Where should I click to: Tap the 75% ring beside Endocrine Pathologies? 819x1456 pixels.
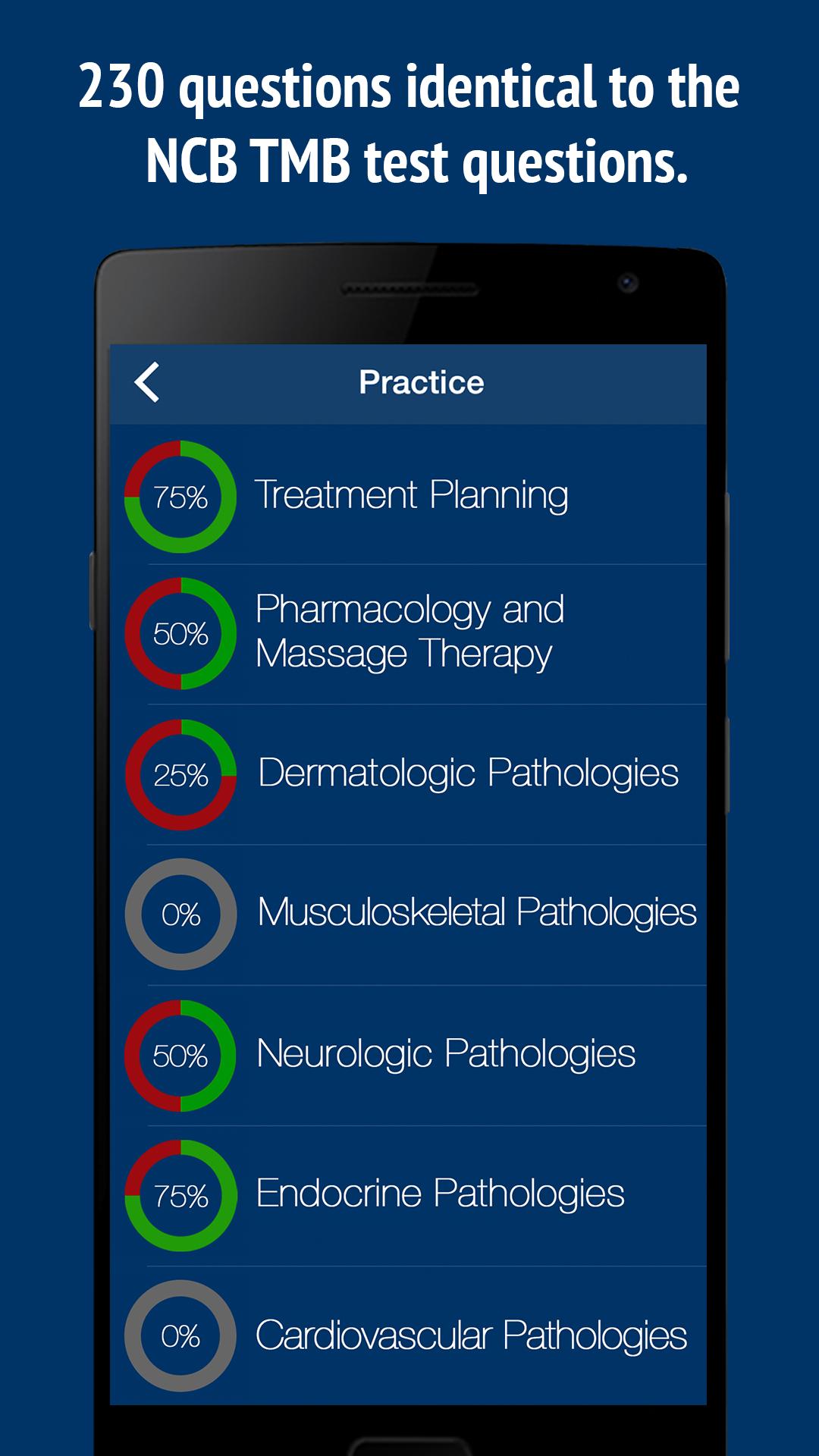pyautogui.click(x=180, y=1191)
